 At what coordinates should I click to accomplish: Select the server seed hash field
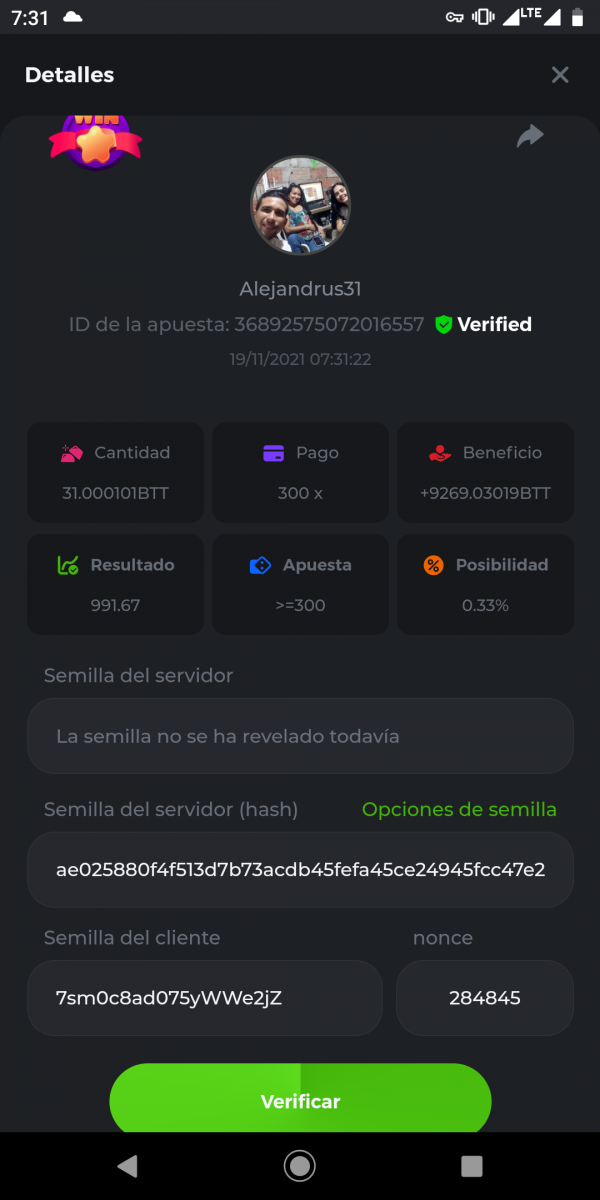(x=300, y=870)
